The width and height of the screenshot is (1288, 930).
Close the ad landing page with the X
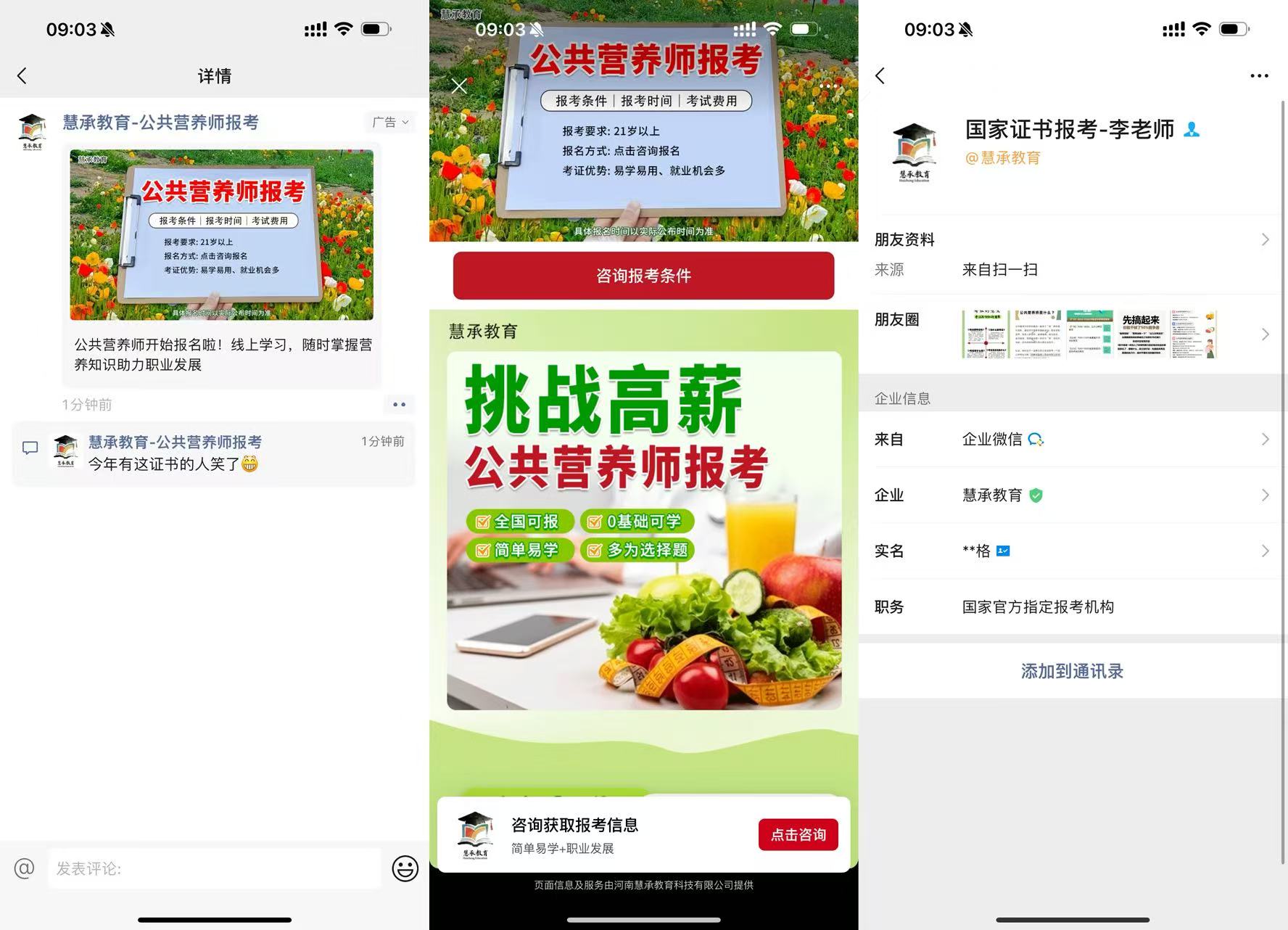[459, 86]
